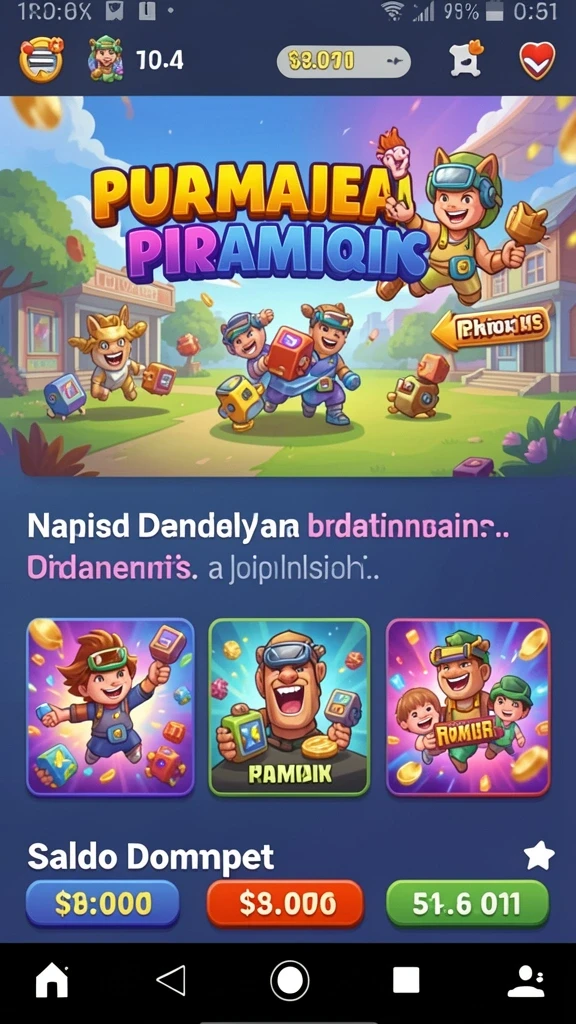This screenshot has width=576, height=1024.
Task: Open the game card with three characters
Action: pos(468,707)
